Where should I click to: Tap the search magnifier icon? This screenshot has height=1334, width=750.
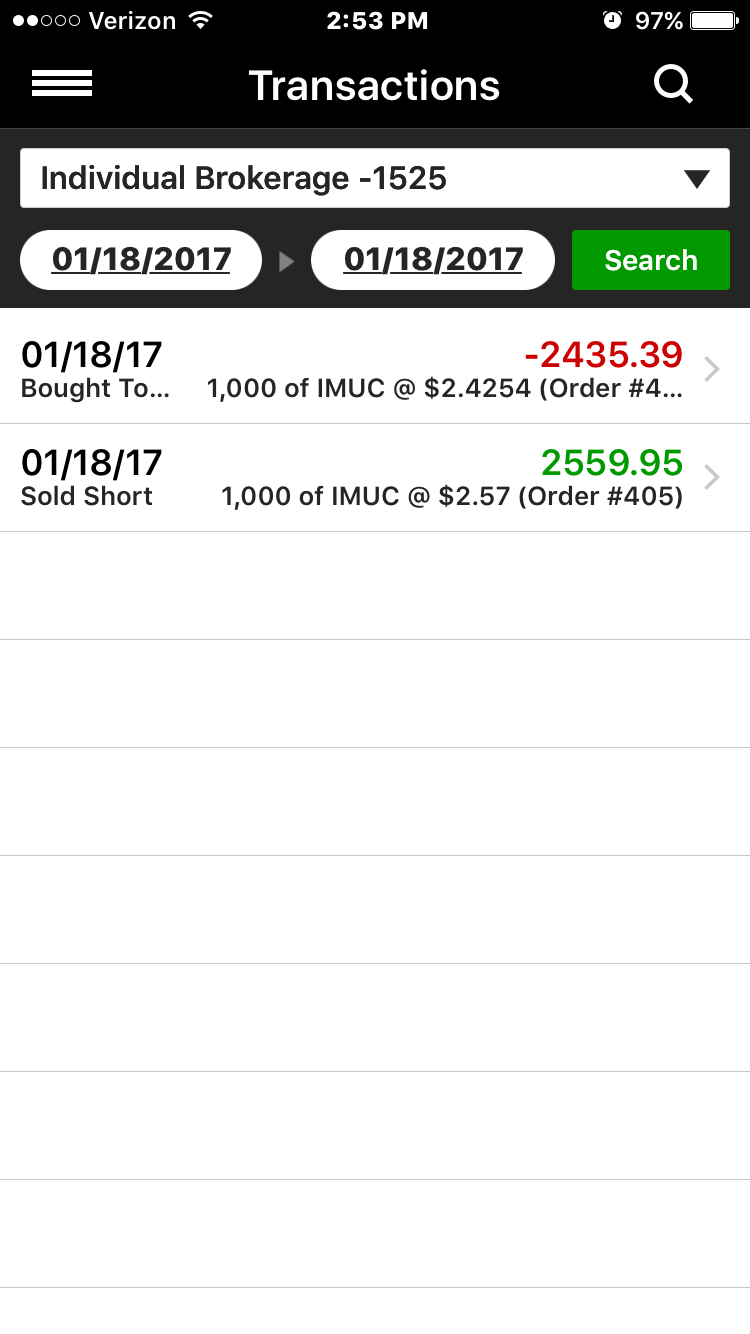tap(673, 85)
